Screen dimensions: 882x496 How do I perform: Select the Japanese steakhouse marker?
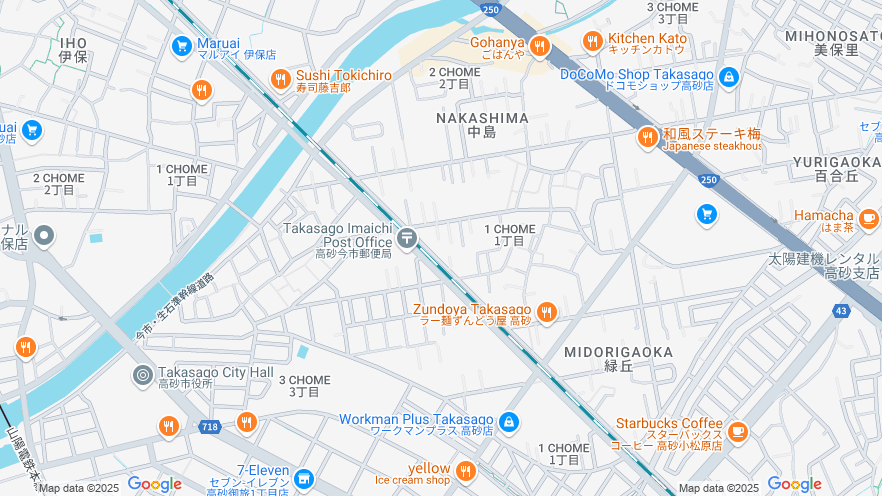pos(647,136)
